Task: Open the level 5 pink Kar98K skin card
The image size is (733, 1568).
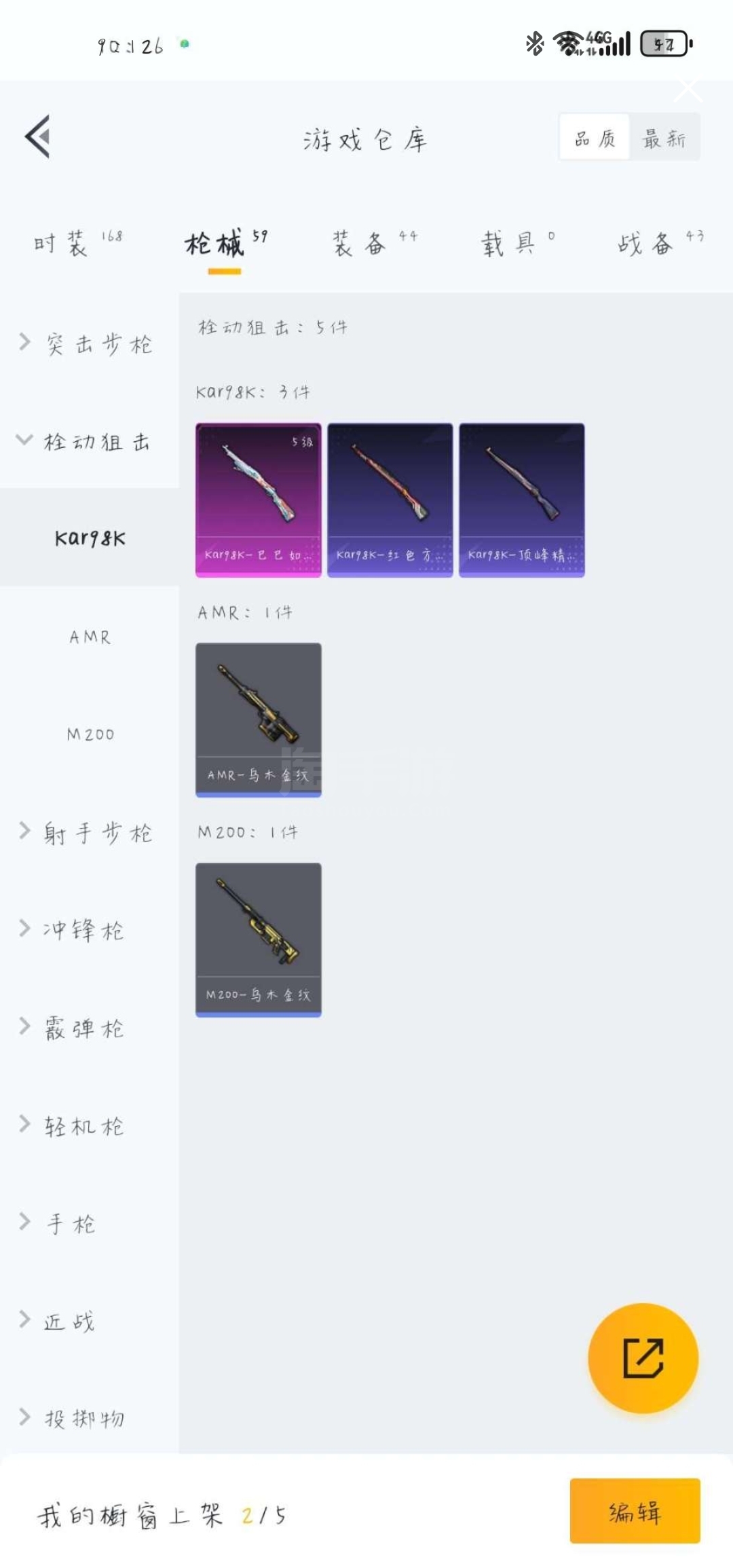Action: 259,500
